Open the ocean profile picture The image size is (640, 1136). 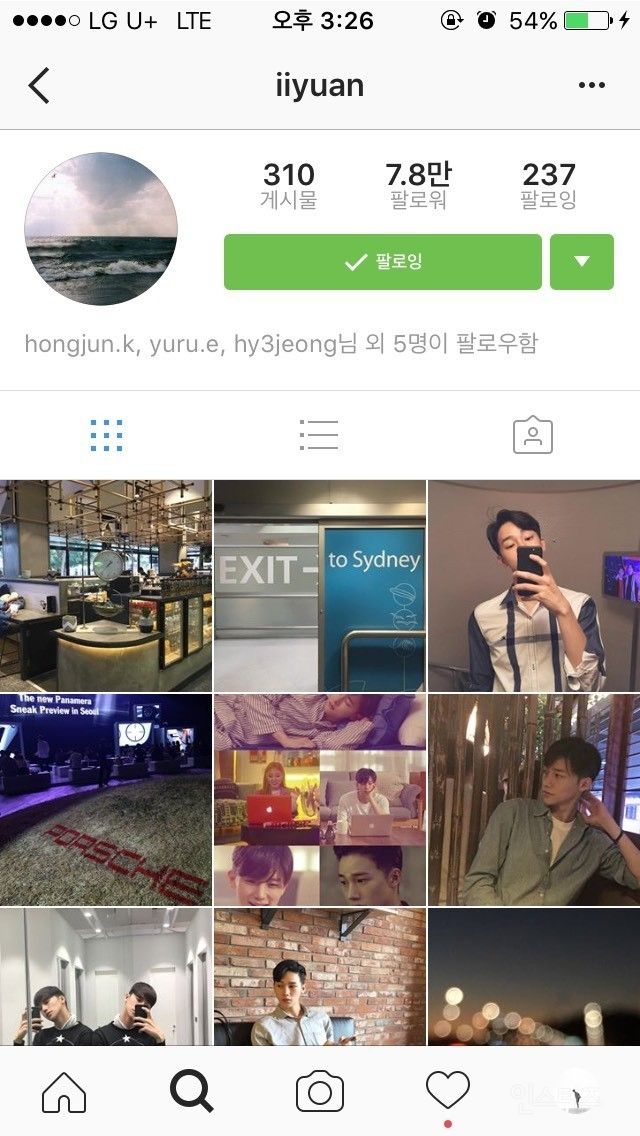[x=101, y=229]
